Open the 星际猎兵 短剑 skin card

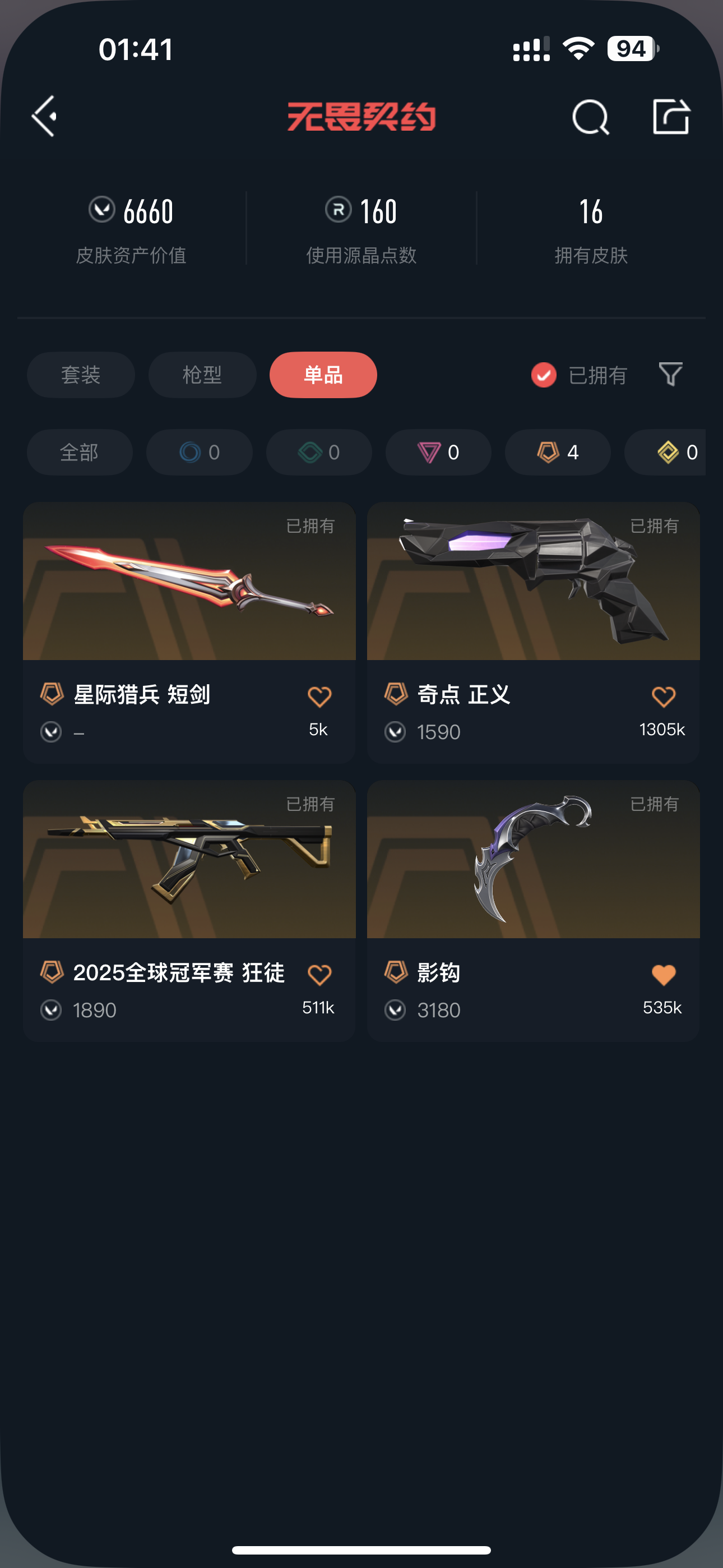point(189,582)
